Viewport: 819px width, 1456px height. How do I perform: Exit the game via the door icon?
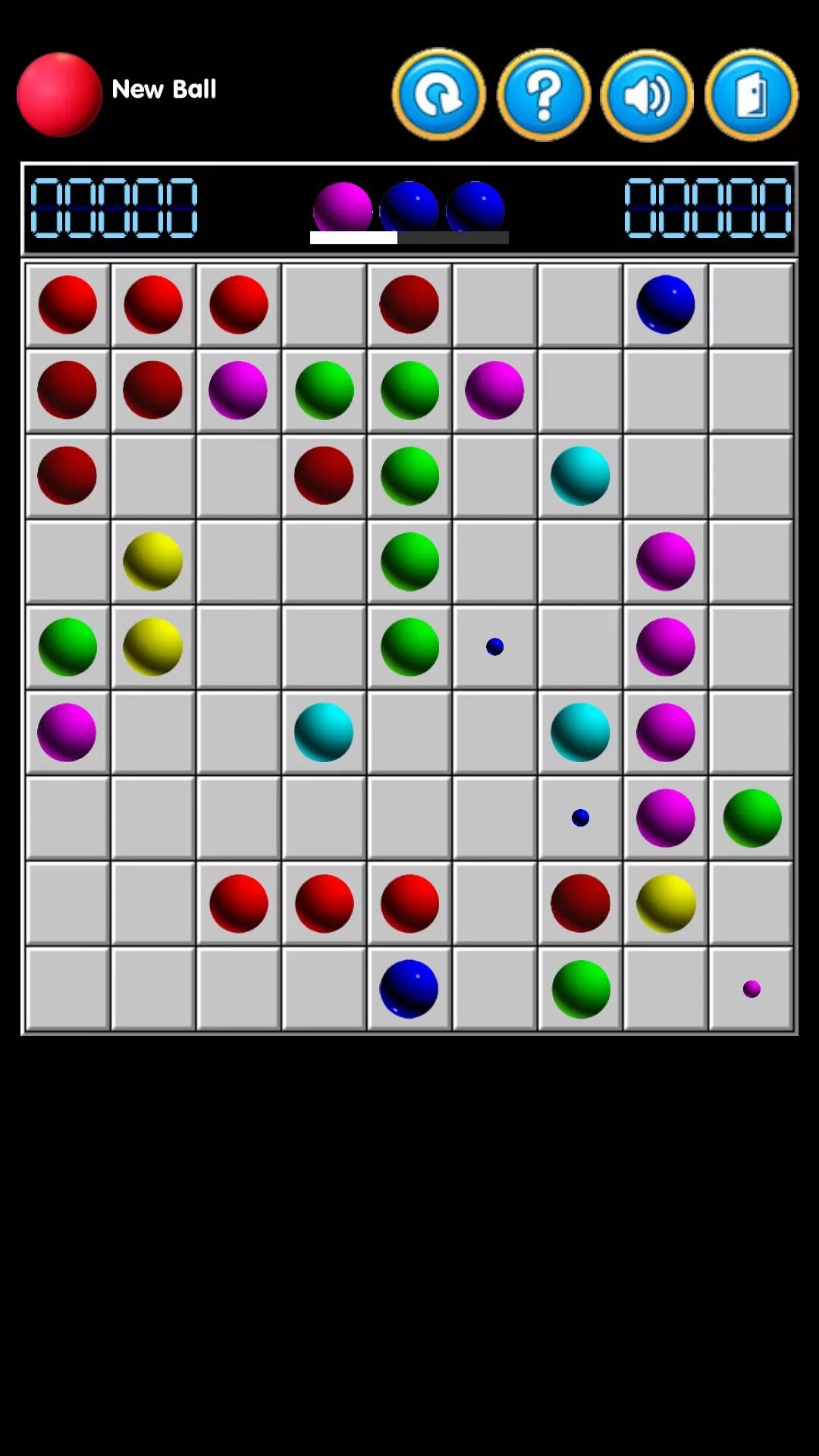(x=751, y=95)
